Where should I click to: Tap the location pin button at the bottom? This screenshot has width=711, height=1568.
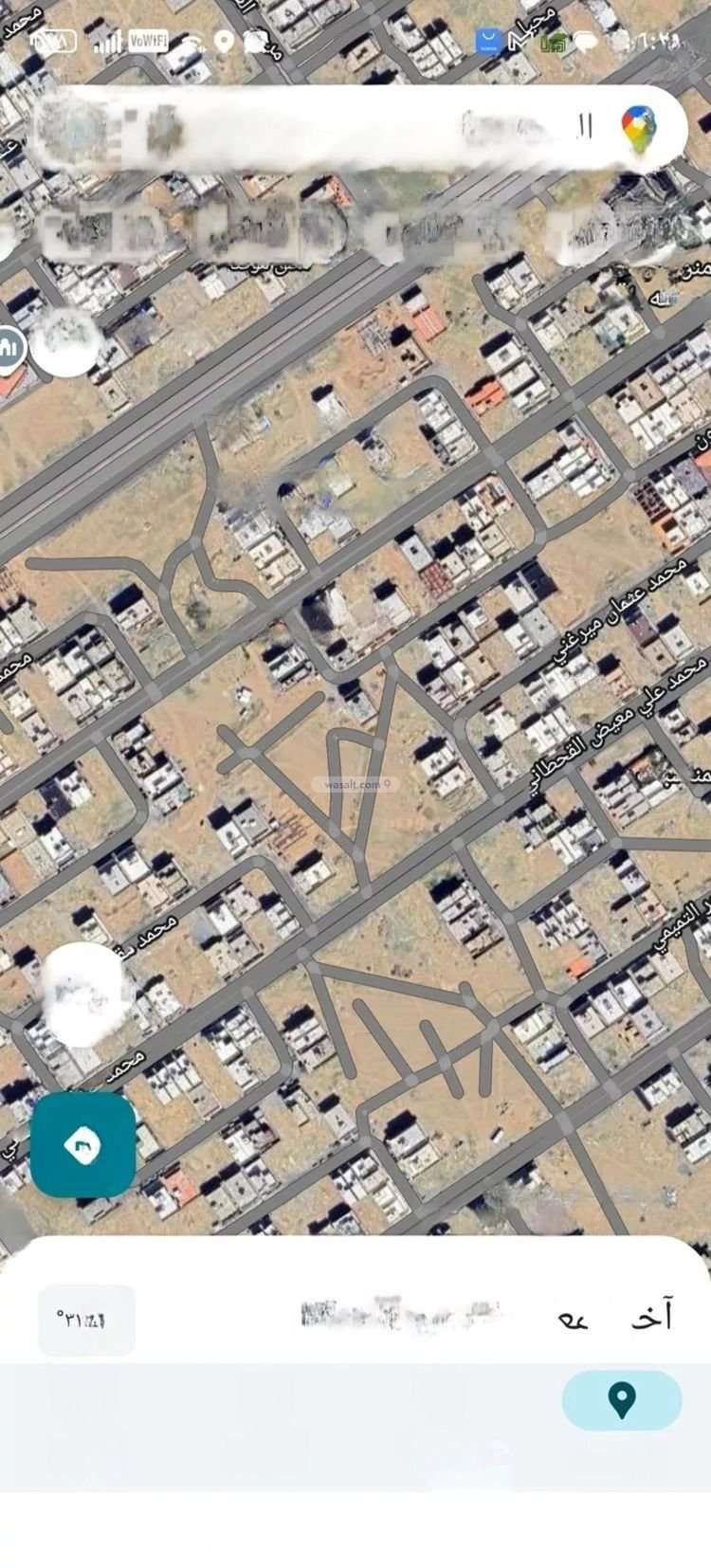pyautogui.click(x=622, y=1399)
